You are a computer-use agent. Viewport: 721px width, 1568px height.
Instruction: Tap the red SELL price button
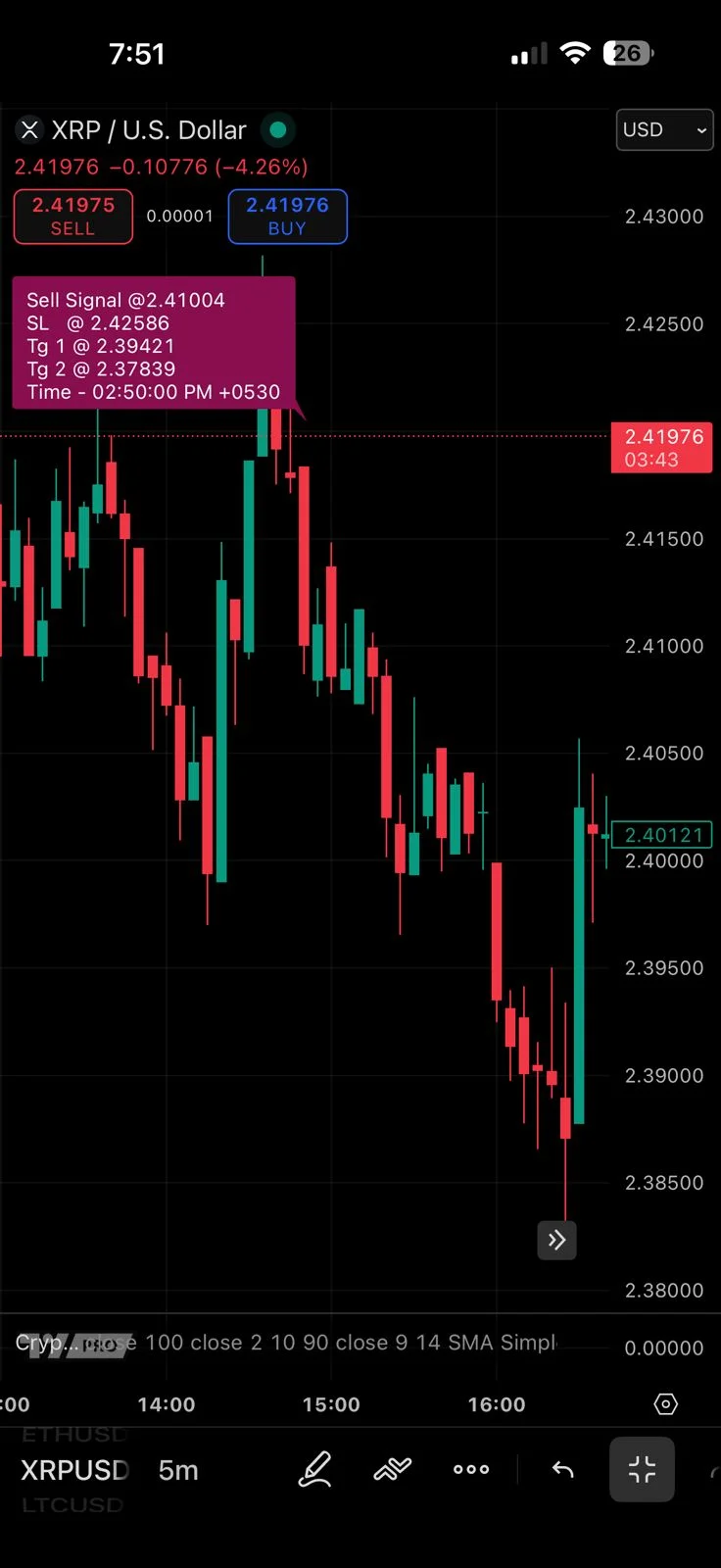pyautogui.click(x=73, y=217)
